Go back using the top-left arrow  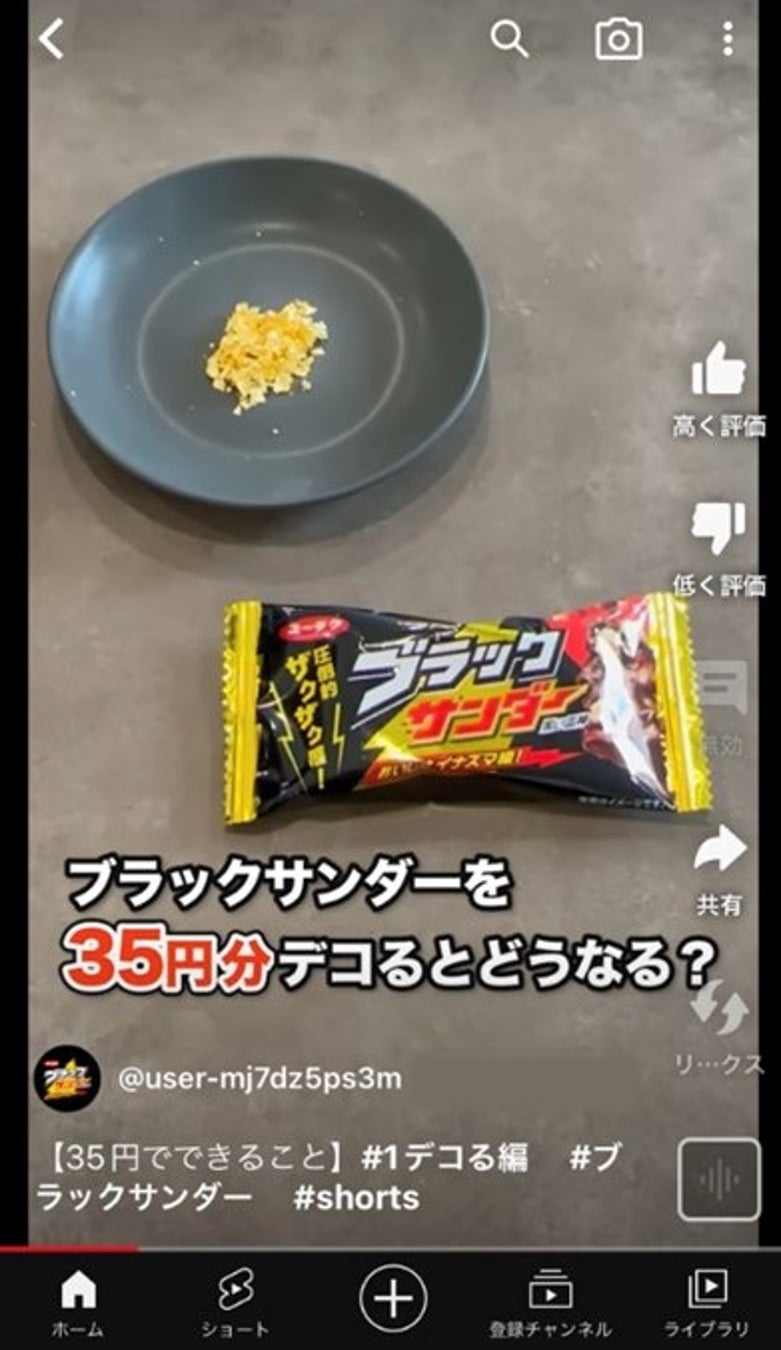point(51,39)
